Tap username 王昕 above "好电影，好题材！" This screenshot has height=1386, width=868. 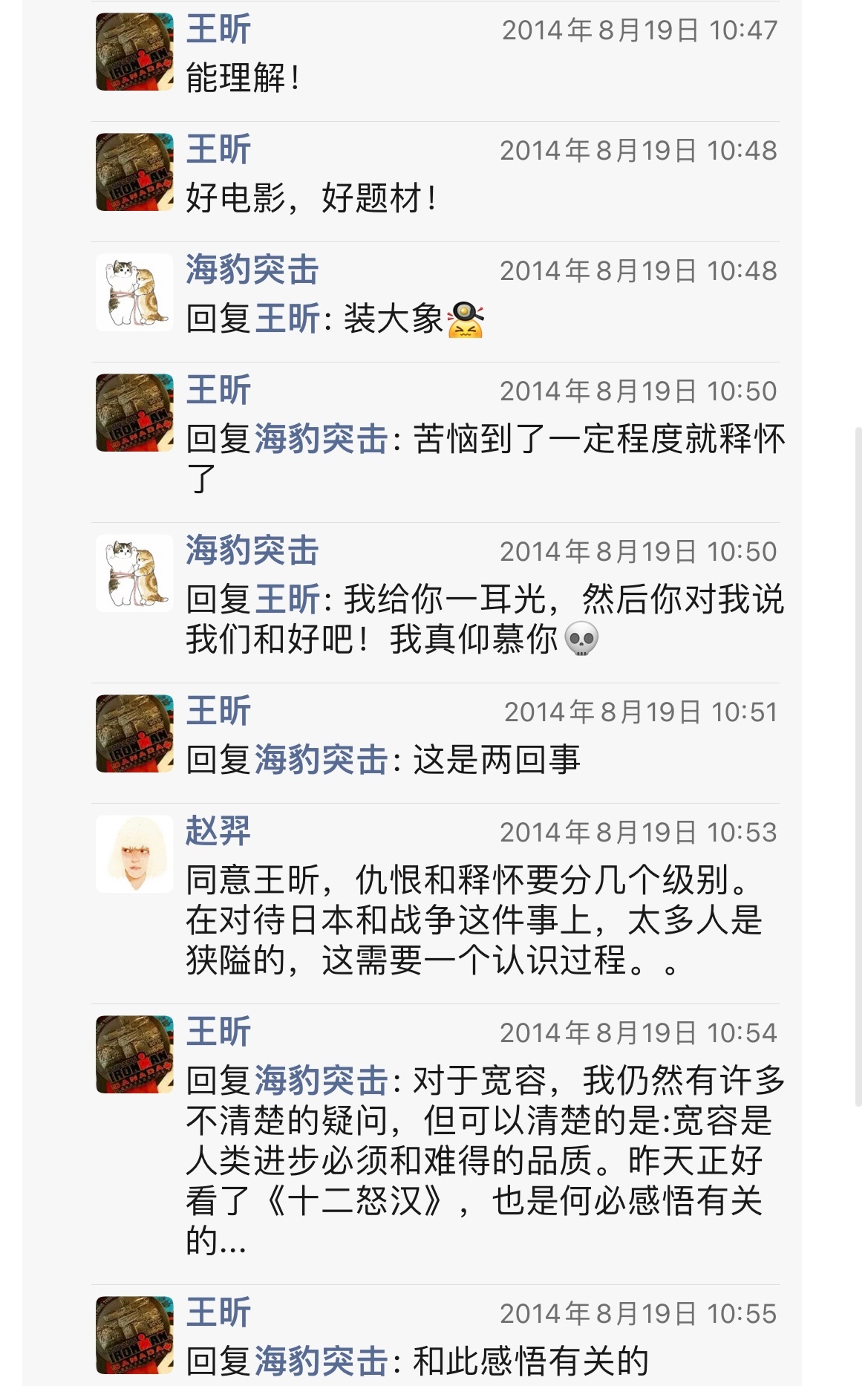(218, 149)
